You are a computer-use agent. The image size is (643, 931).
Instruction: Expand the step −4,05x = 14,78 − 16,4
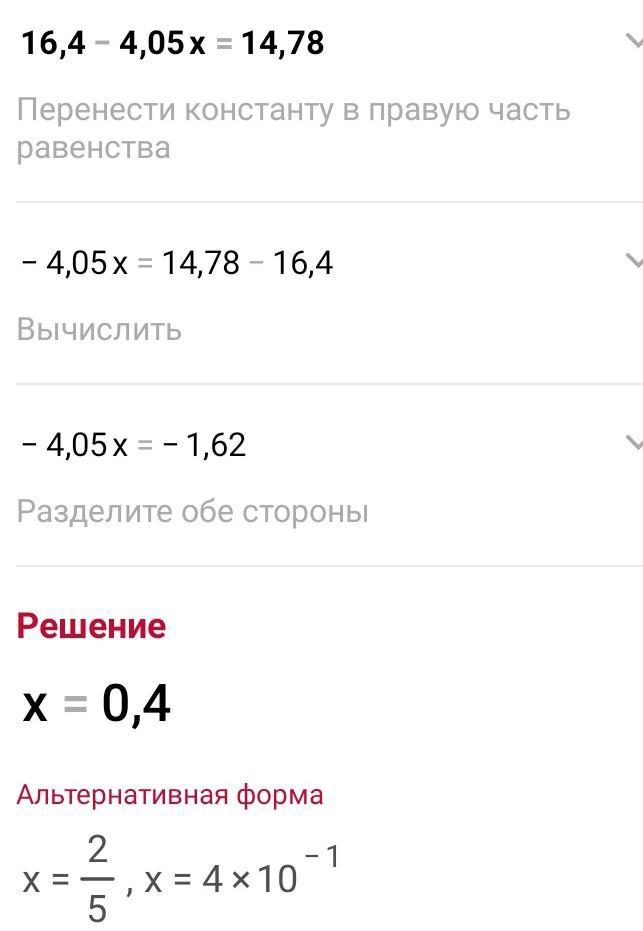point(633,262)
